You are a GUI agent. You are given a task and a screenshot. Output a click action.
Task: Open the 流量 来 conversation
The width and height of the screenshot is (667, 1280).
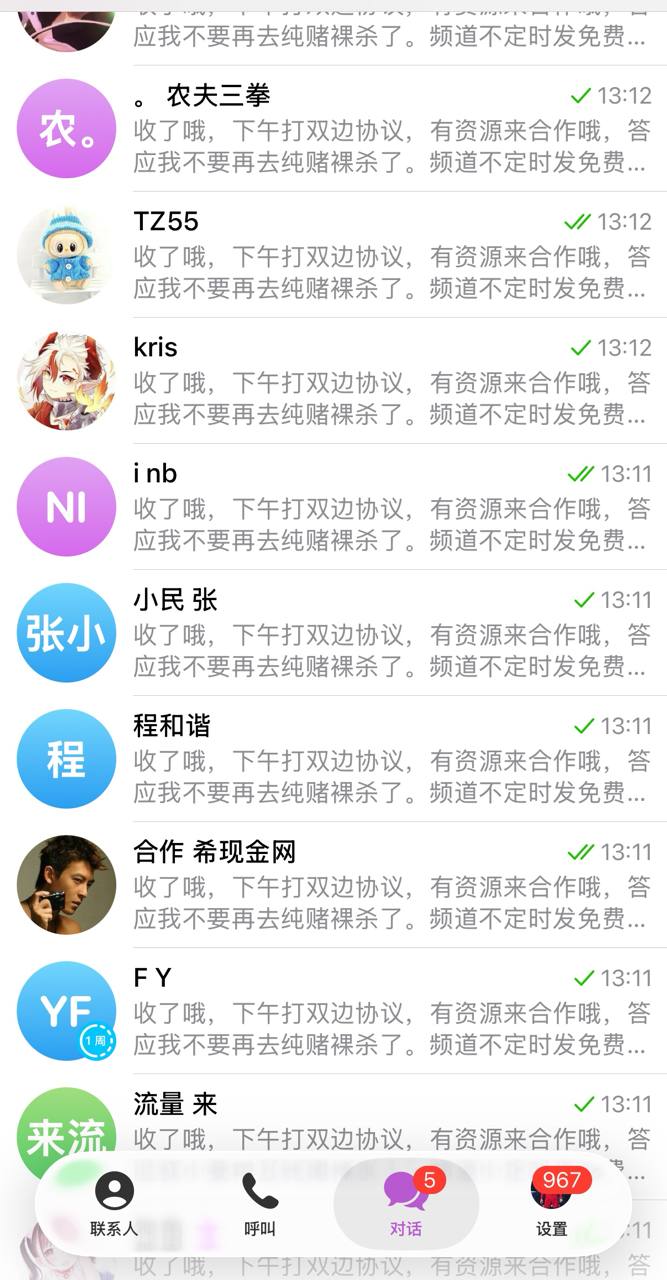pyautogui.click(x=390, y=1118)
